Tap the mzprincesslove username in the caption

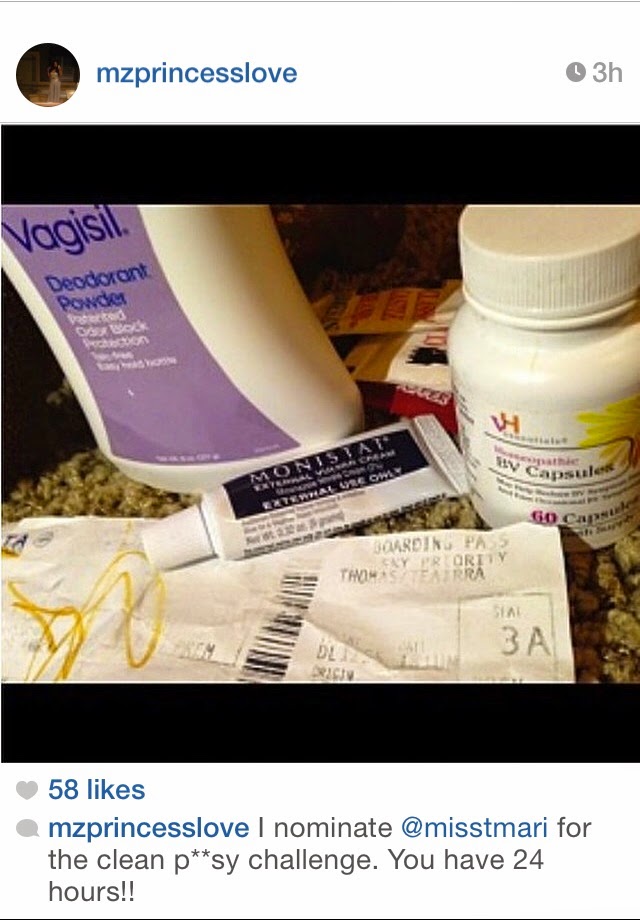pos(148,828)
